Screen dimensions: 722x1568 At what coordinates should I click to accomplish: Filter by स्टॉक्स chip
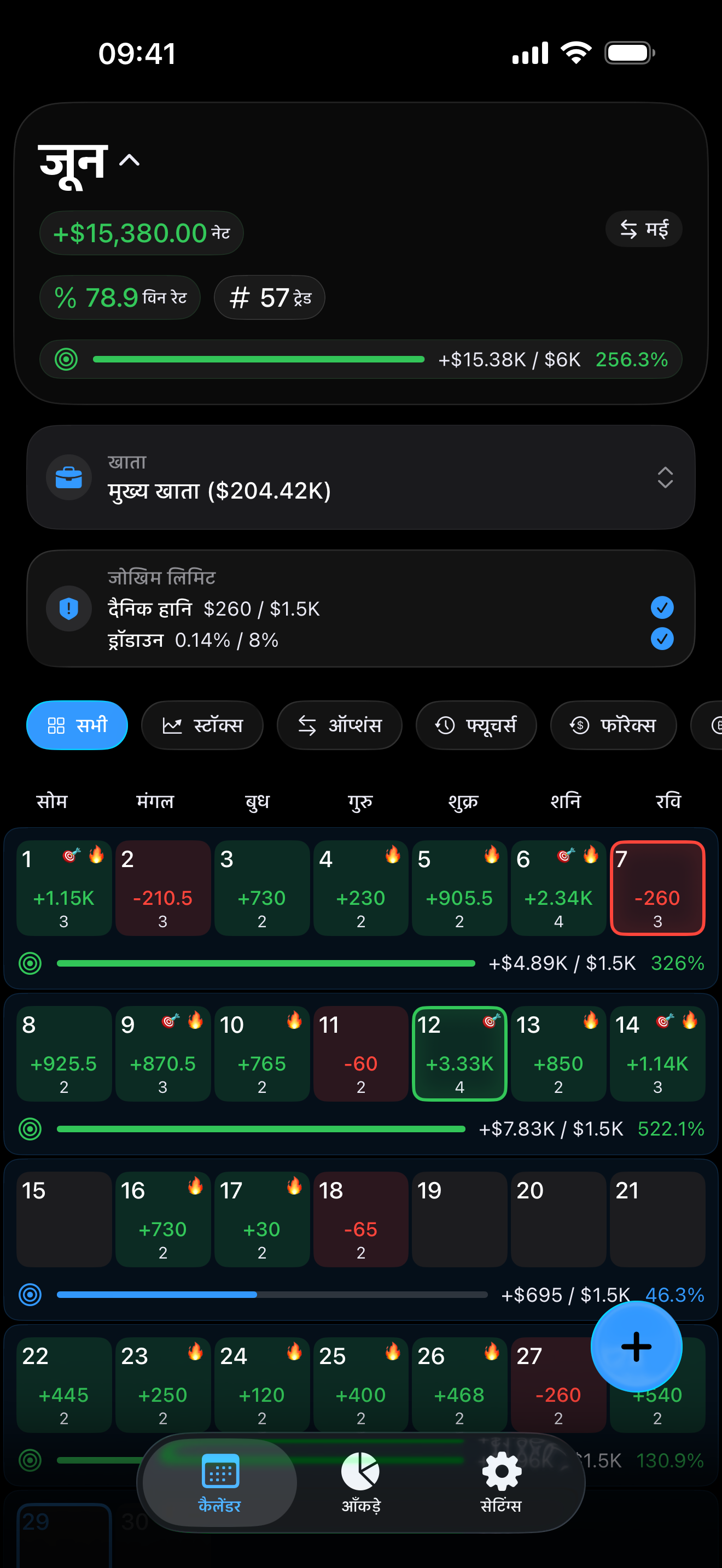point(202,725)
